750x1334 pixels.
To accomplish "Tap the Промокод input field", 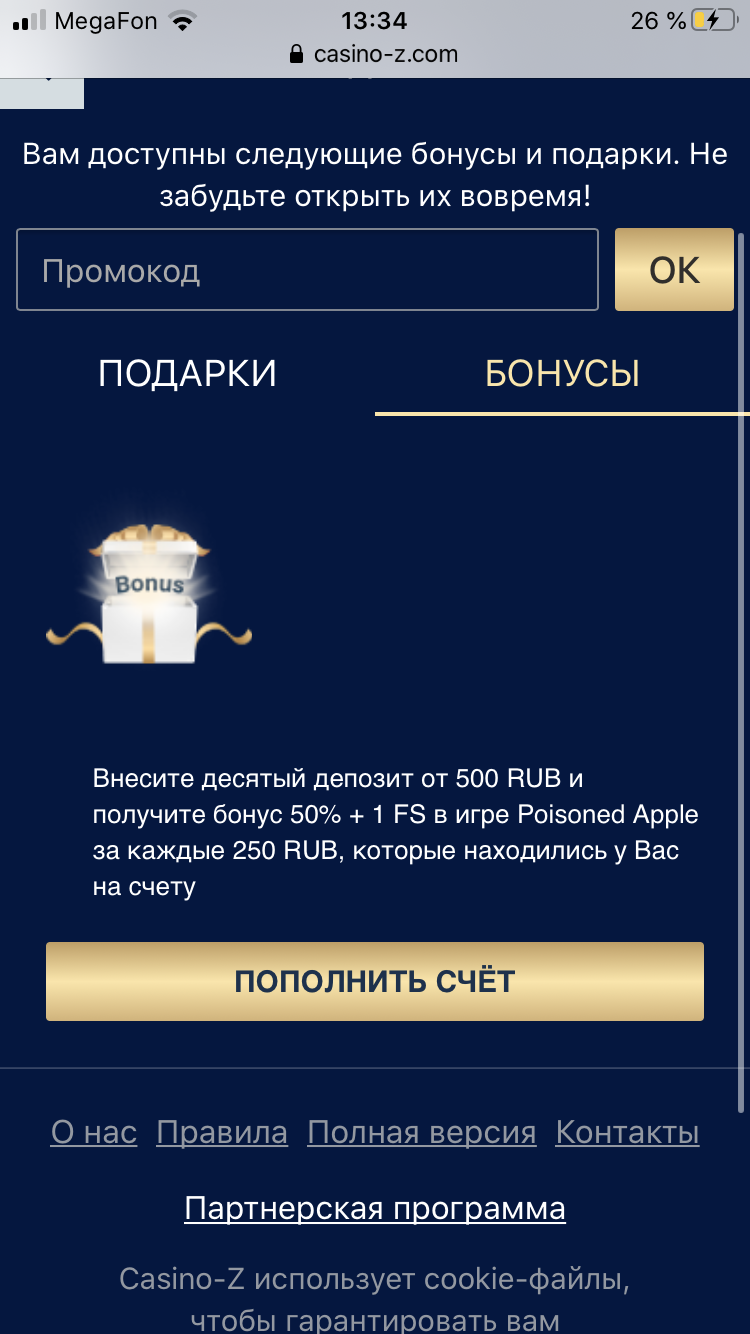I will click(x=307, y=270).
